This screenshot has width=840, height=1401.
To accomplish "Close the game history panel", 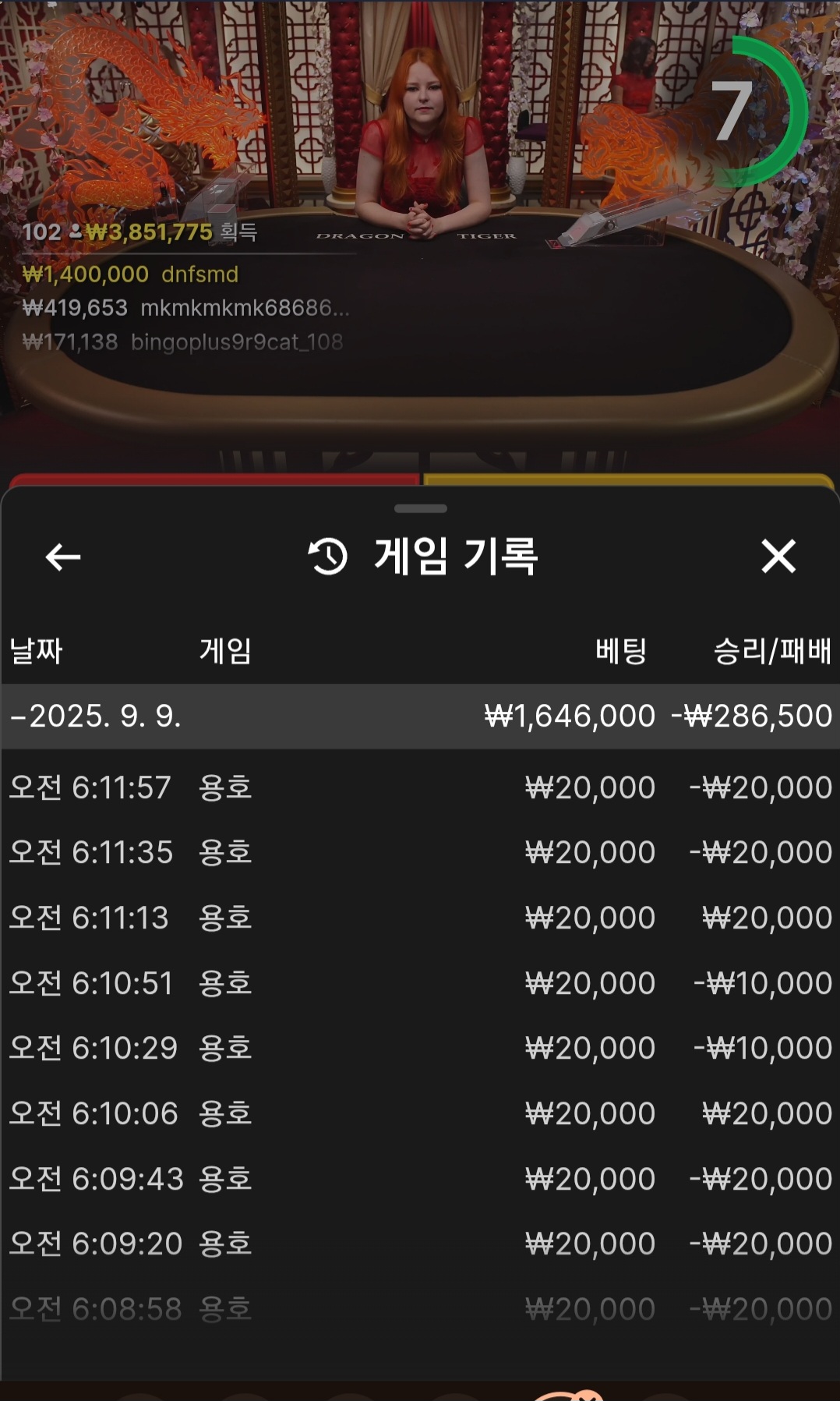I will pyautogui.click(x=778, y=557).
